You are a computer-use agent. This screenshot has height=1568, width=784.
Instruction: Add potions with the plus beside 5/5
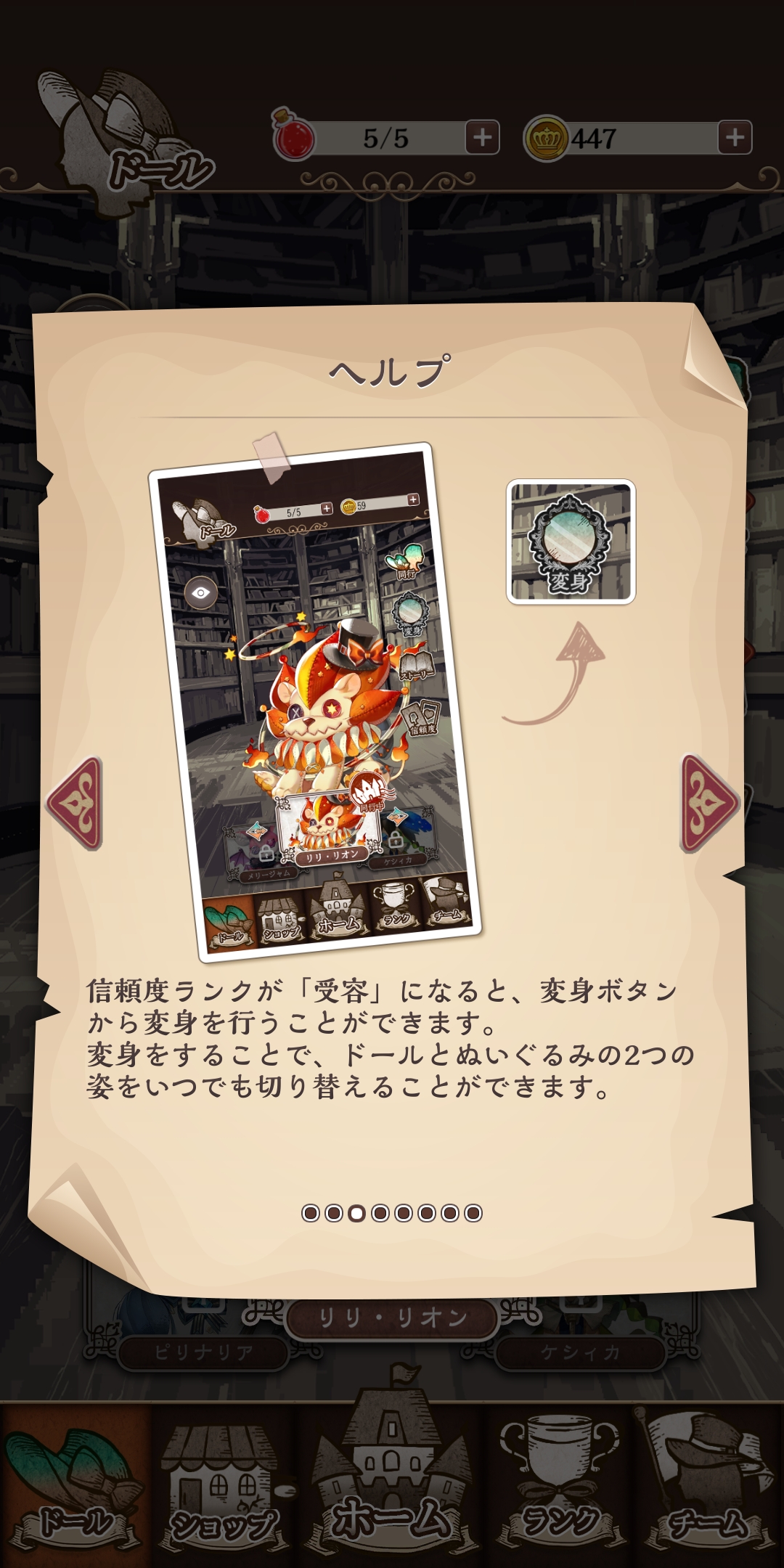pos(483,137)
